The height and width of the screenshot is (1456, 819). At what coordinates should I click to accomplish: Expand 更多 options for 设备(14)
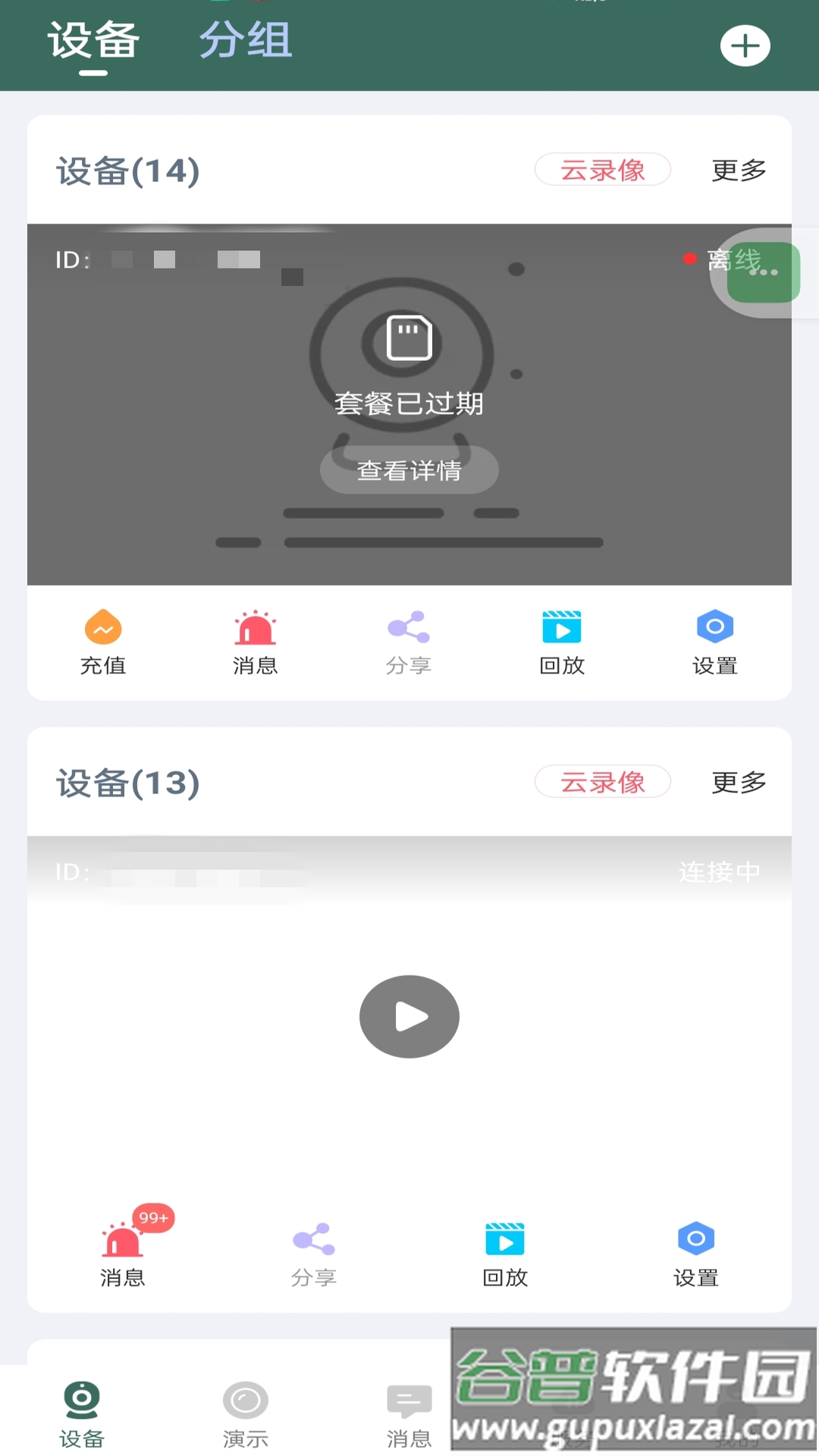click(x=737, y=170)
